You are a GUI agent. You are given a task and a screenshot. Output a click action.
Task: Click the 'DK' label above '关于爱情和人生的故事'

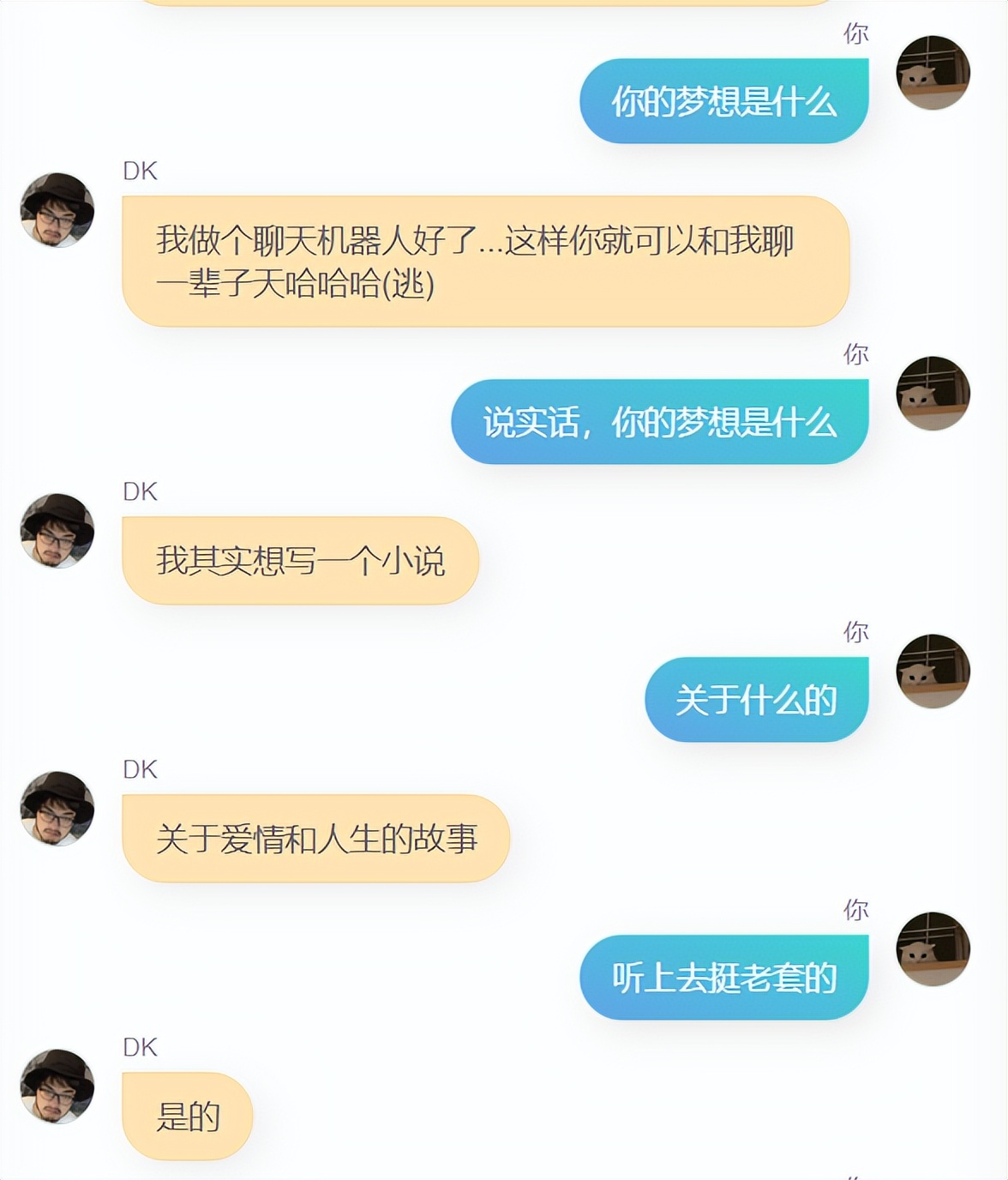click(x=142, y=770)
